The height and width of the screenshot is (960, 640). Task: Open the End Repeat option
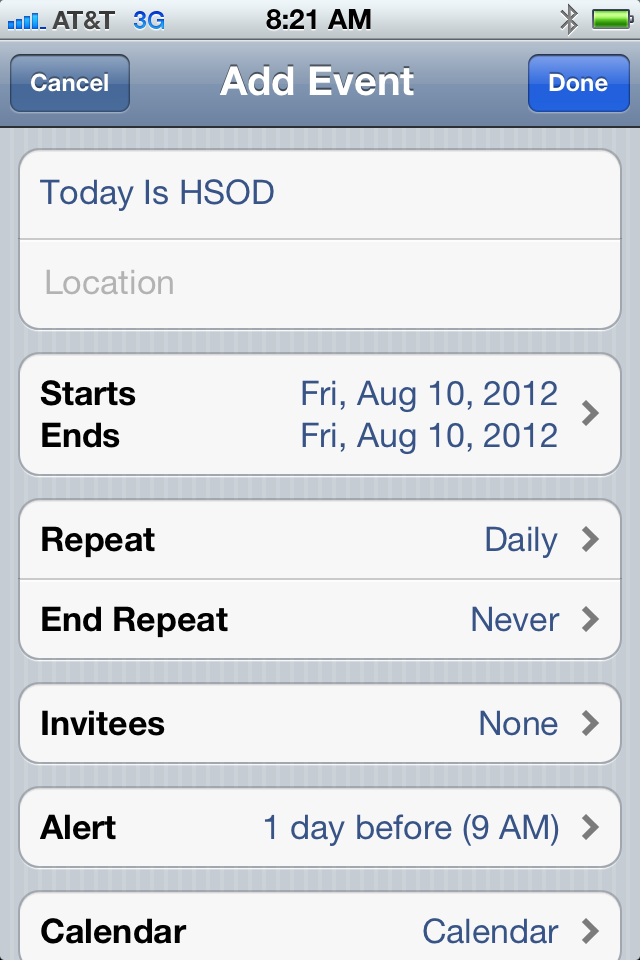[x=320, y=620]
